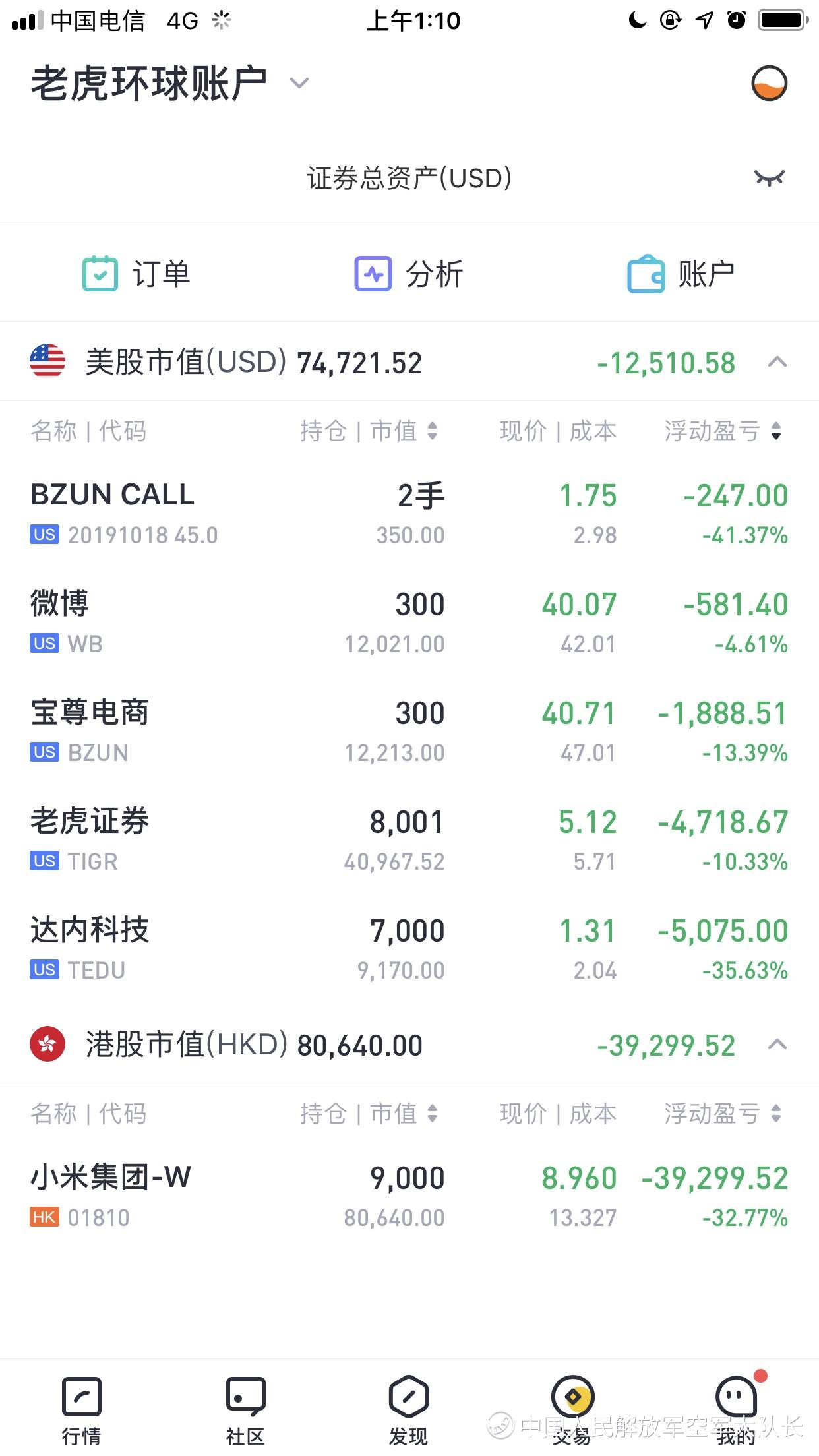
Task: Collapse the 美股市值 US stocks section
Action: pyautogui.click(x=777, y=362)
